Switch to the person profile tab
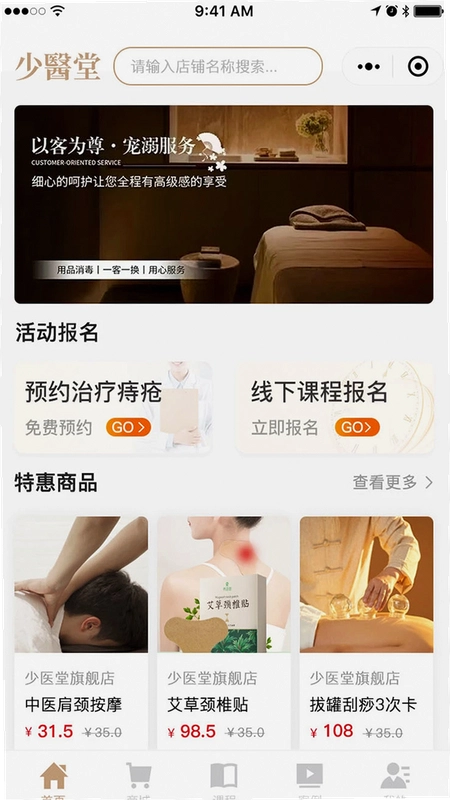Screen dimensions: 450x800 click(x=395, y=779)
